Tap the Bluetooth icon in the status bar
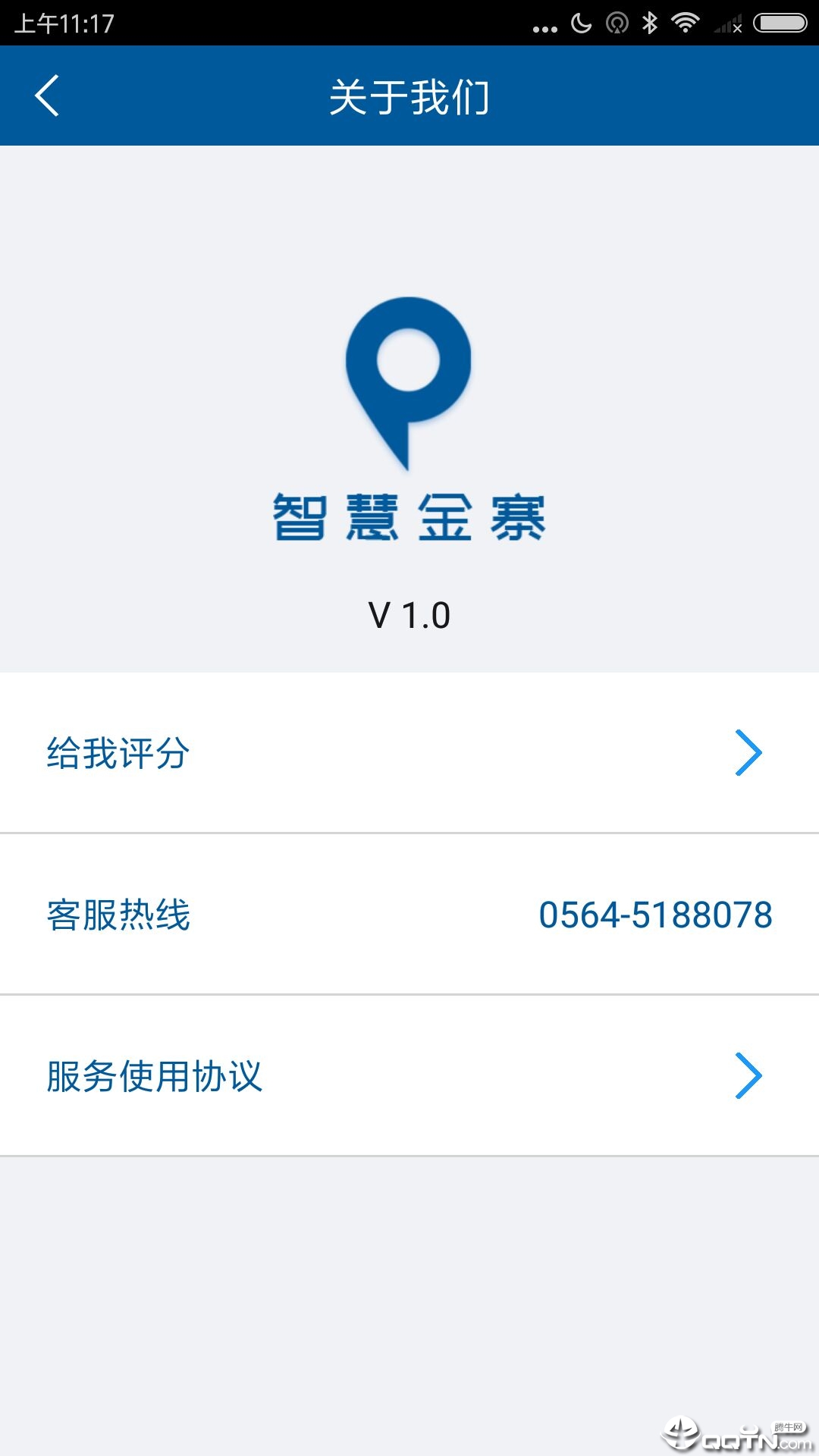 (651, 23)
